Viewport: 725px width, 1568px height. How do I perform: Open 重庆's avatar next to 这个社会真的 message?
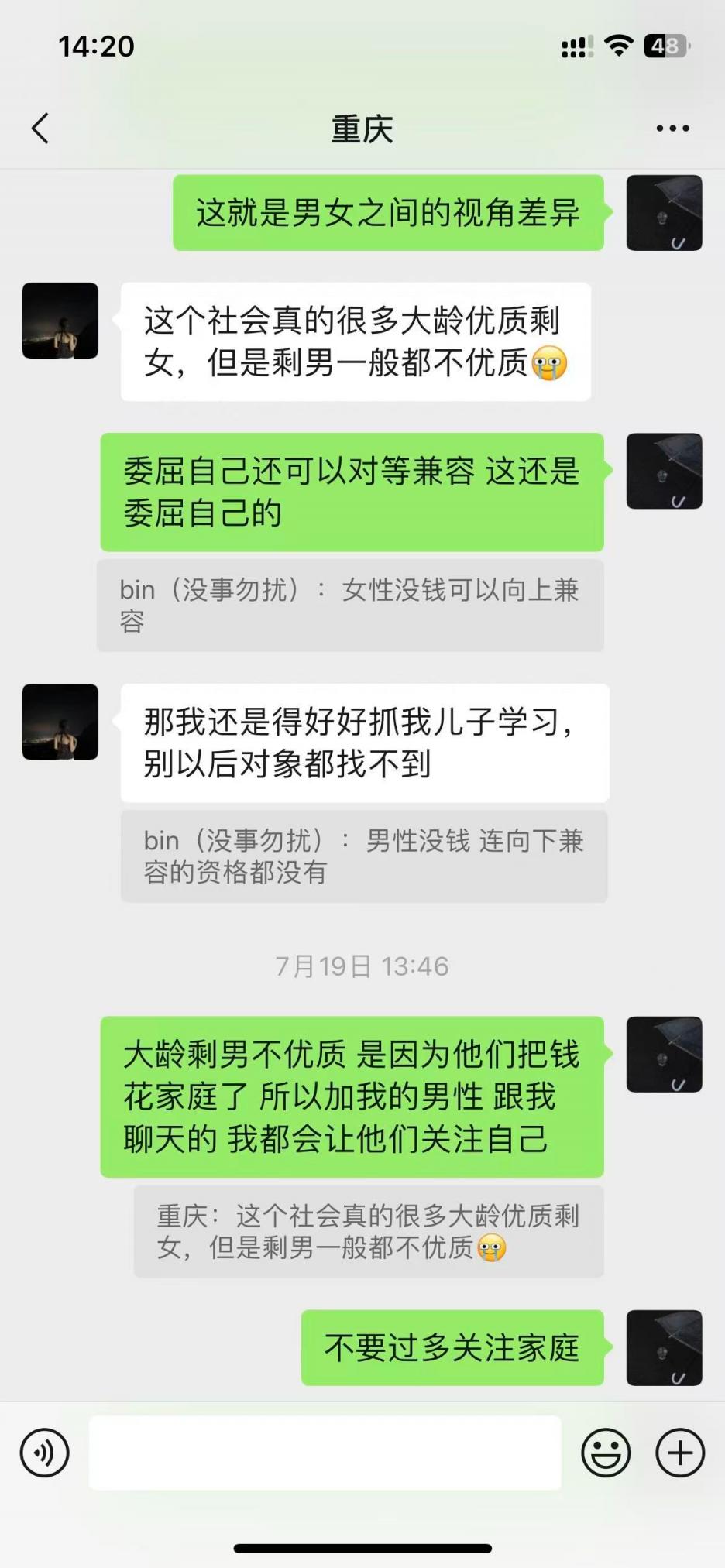(x=60, y=321)
